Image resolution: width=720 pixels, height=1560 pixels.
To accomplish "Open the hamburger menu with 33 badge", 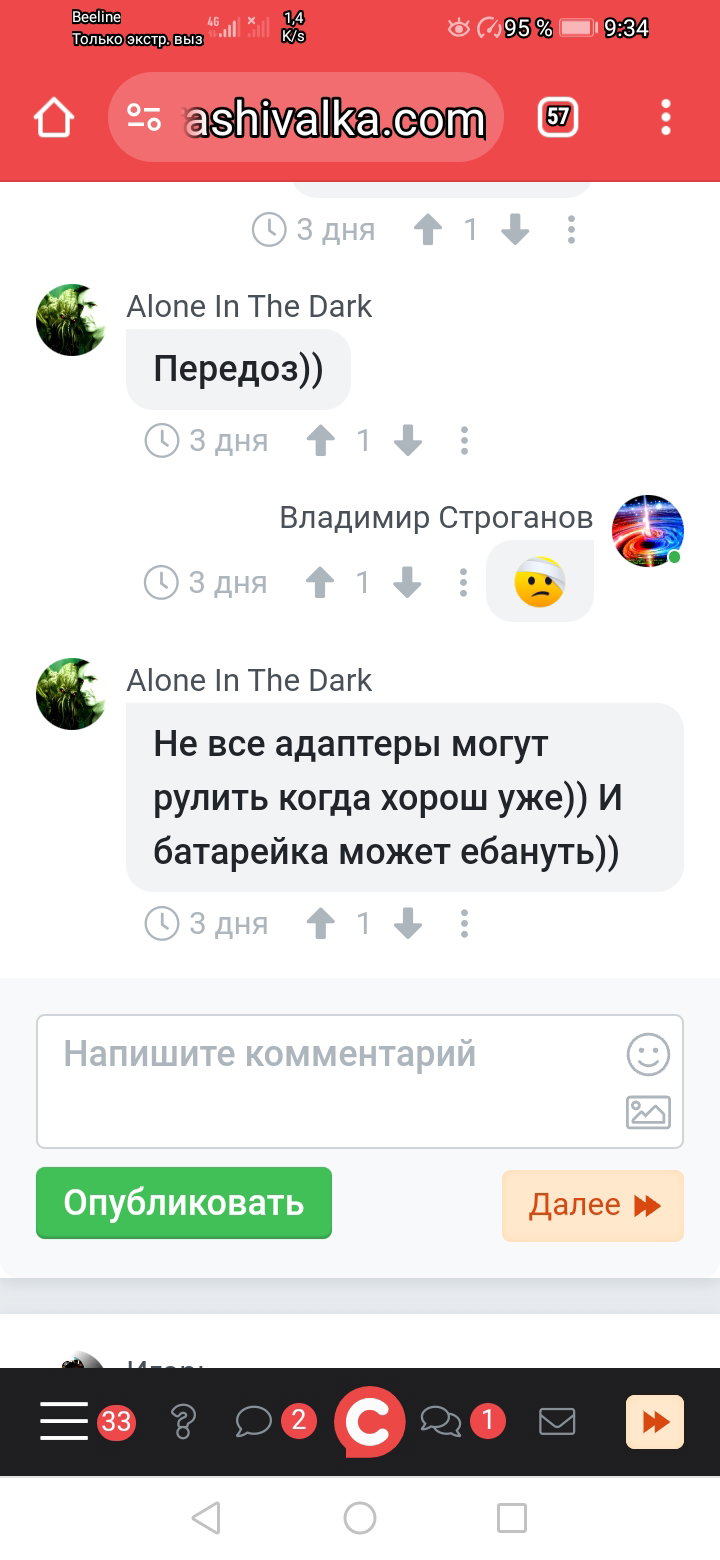I will click(x=65, y=1421).
